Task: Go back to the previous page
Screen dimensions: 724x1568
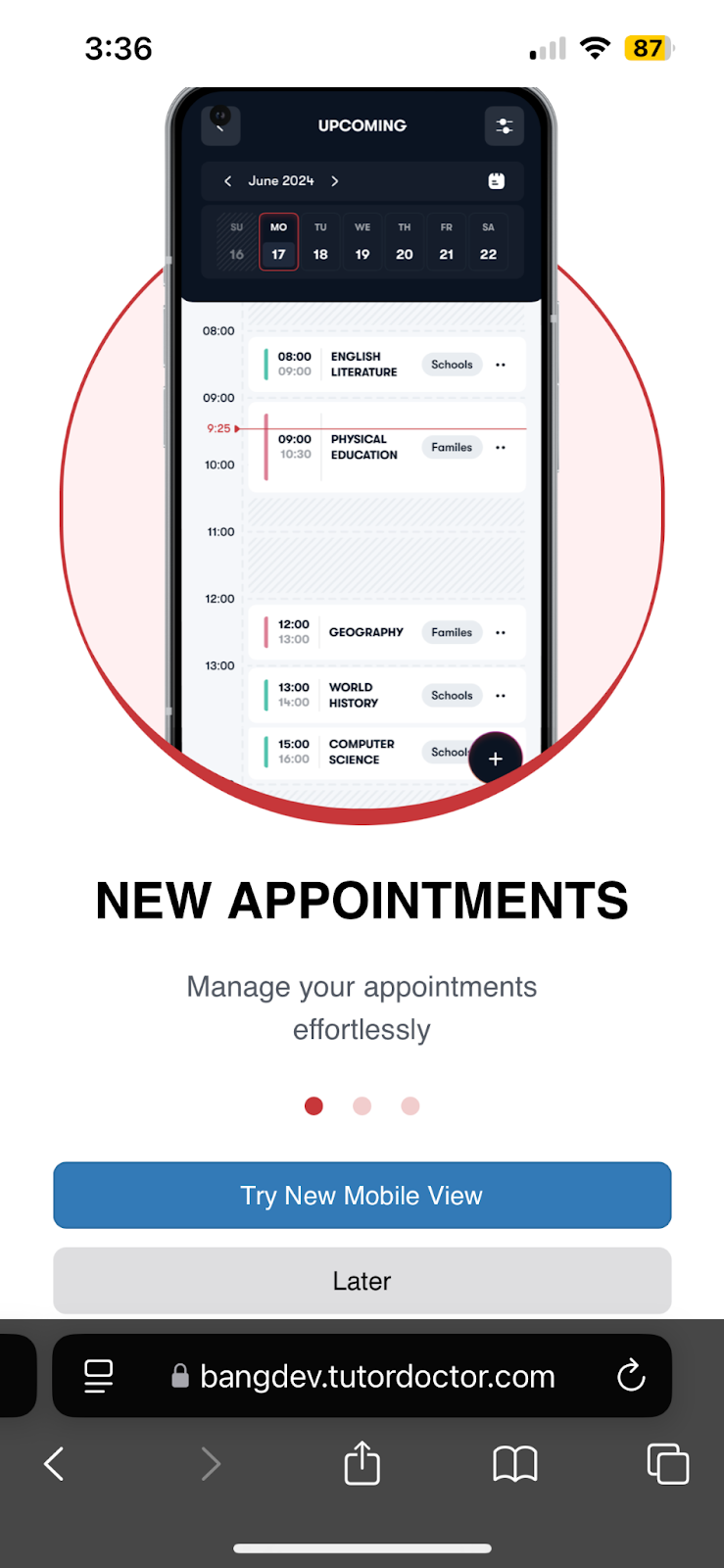Action: (x=55, y=1464)
